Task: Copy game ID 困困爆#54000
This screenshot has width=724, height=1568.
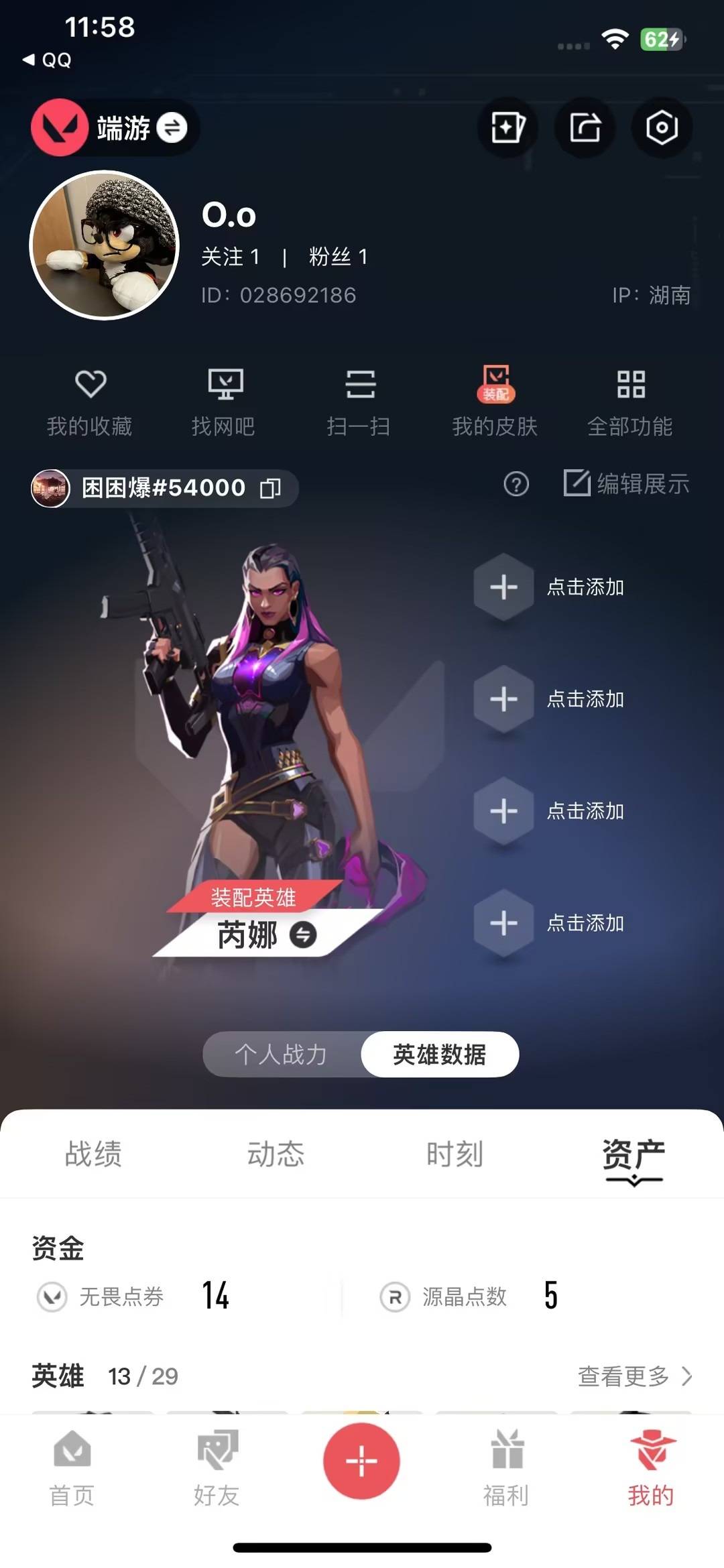Action: coord(271,488)
